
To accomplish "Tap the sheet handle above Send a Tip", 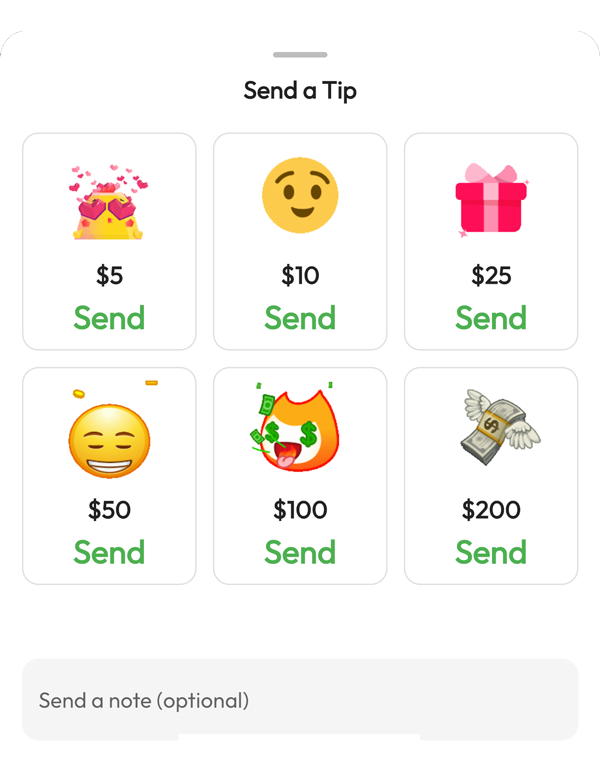I will click(300, 55).
